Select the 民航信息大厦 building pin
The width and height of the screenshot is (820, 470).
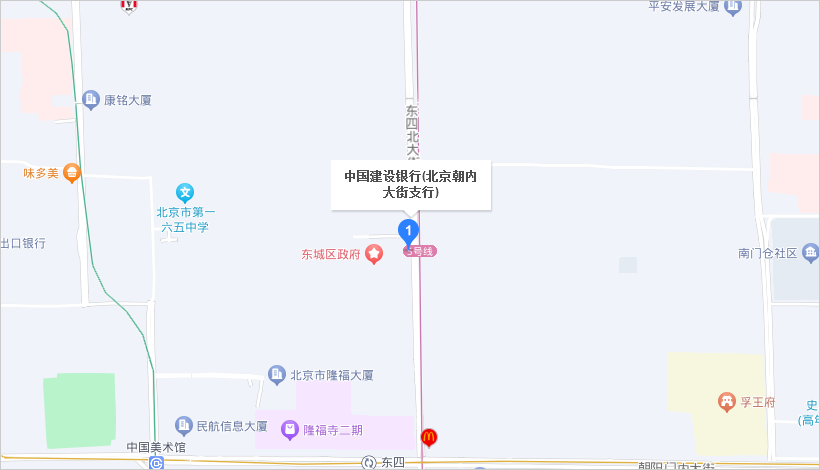pyautogui.click(x=183, y=425)
